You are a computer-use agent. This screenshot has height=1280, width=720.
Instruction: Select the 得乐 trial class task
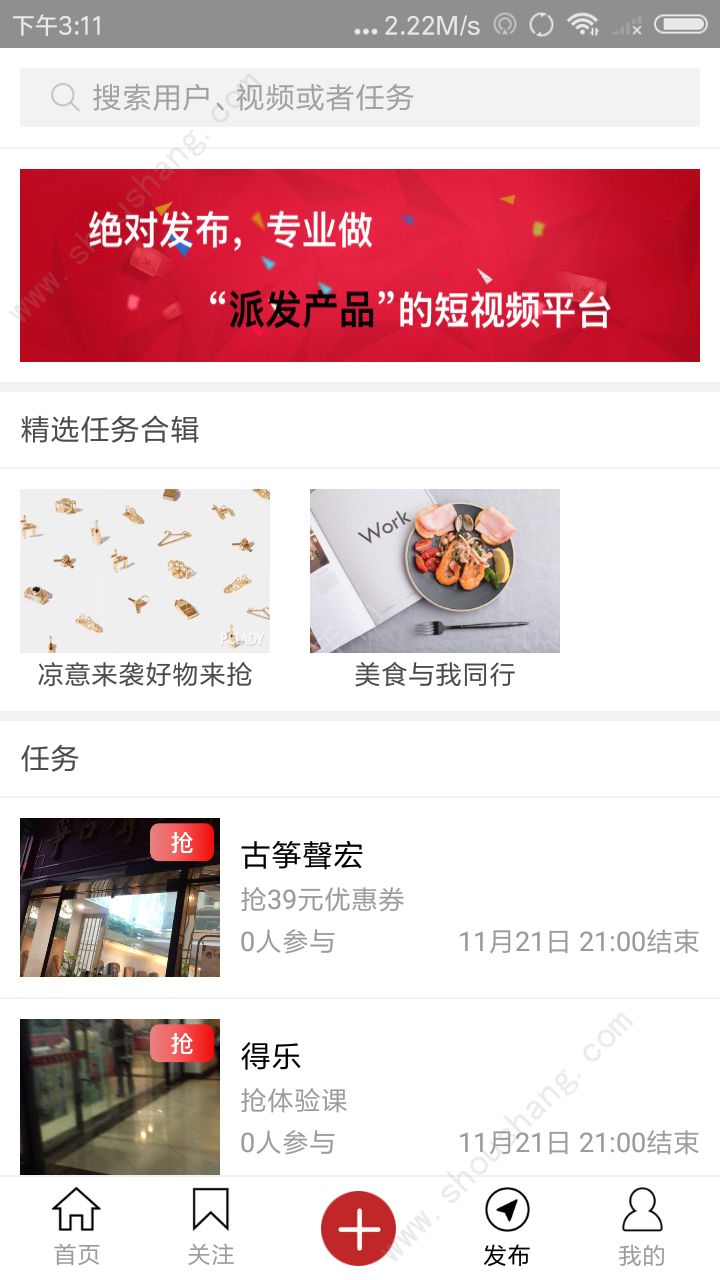click(360, 1097)
